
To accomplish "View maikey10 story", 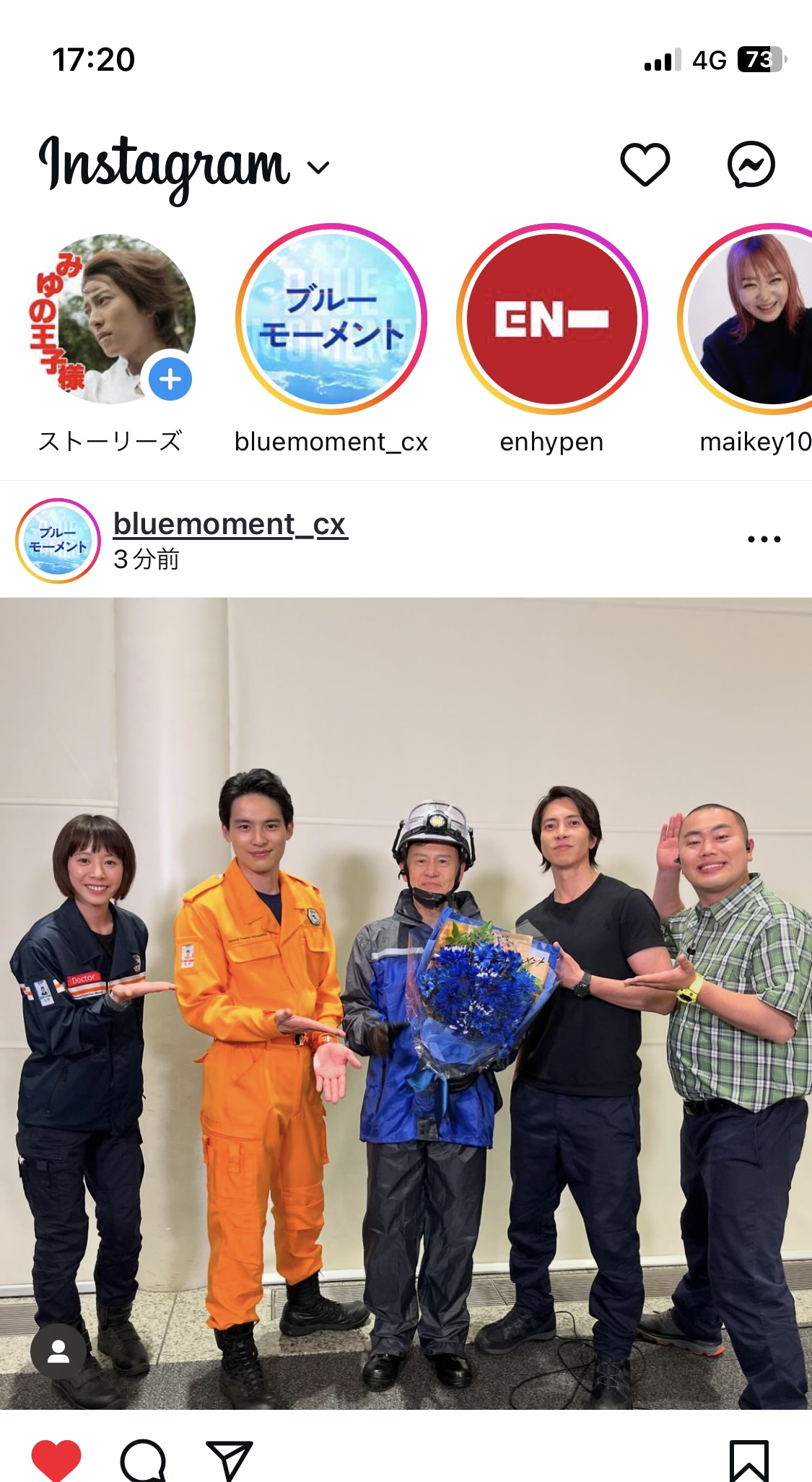I will click(x=746, y=318).
